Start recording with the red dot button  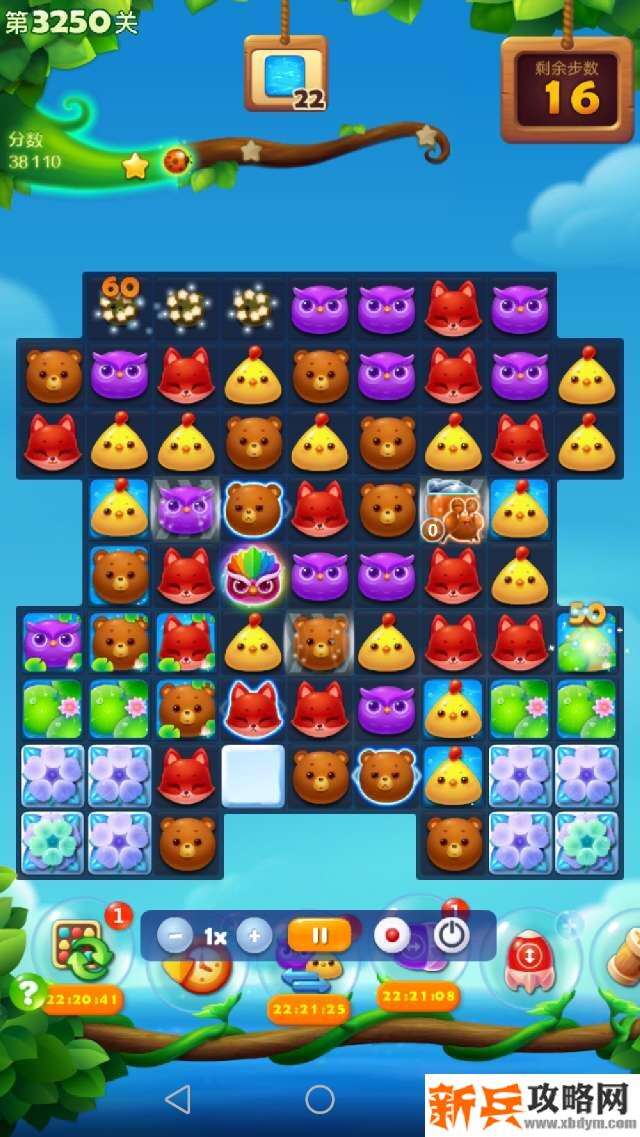point(392,936)
